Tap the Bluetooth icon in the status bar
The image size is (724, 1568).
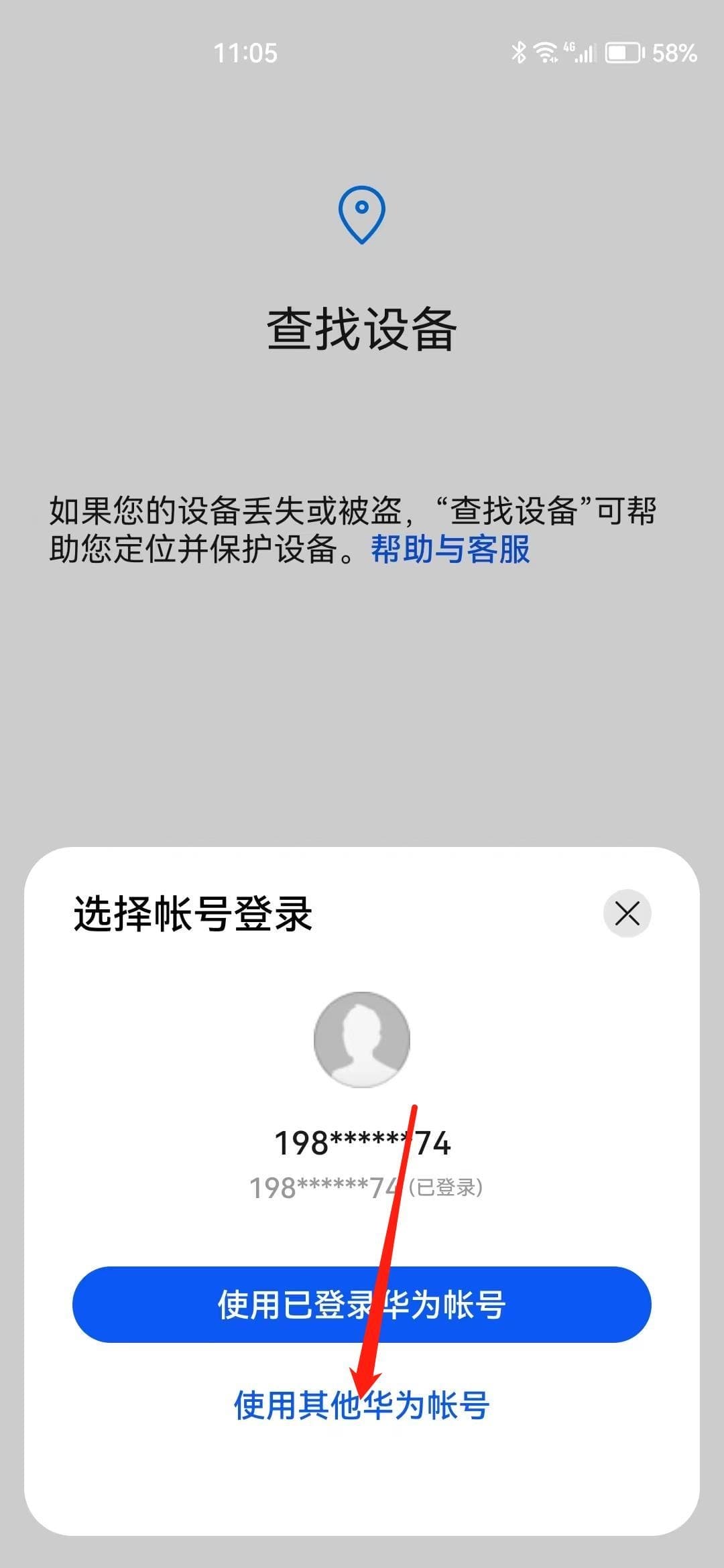[x=520, y=54]
